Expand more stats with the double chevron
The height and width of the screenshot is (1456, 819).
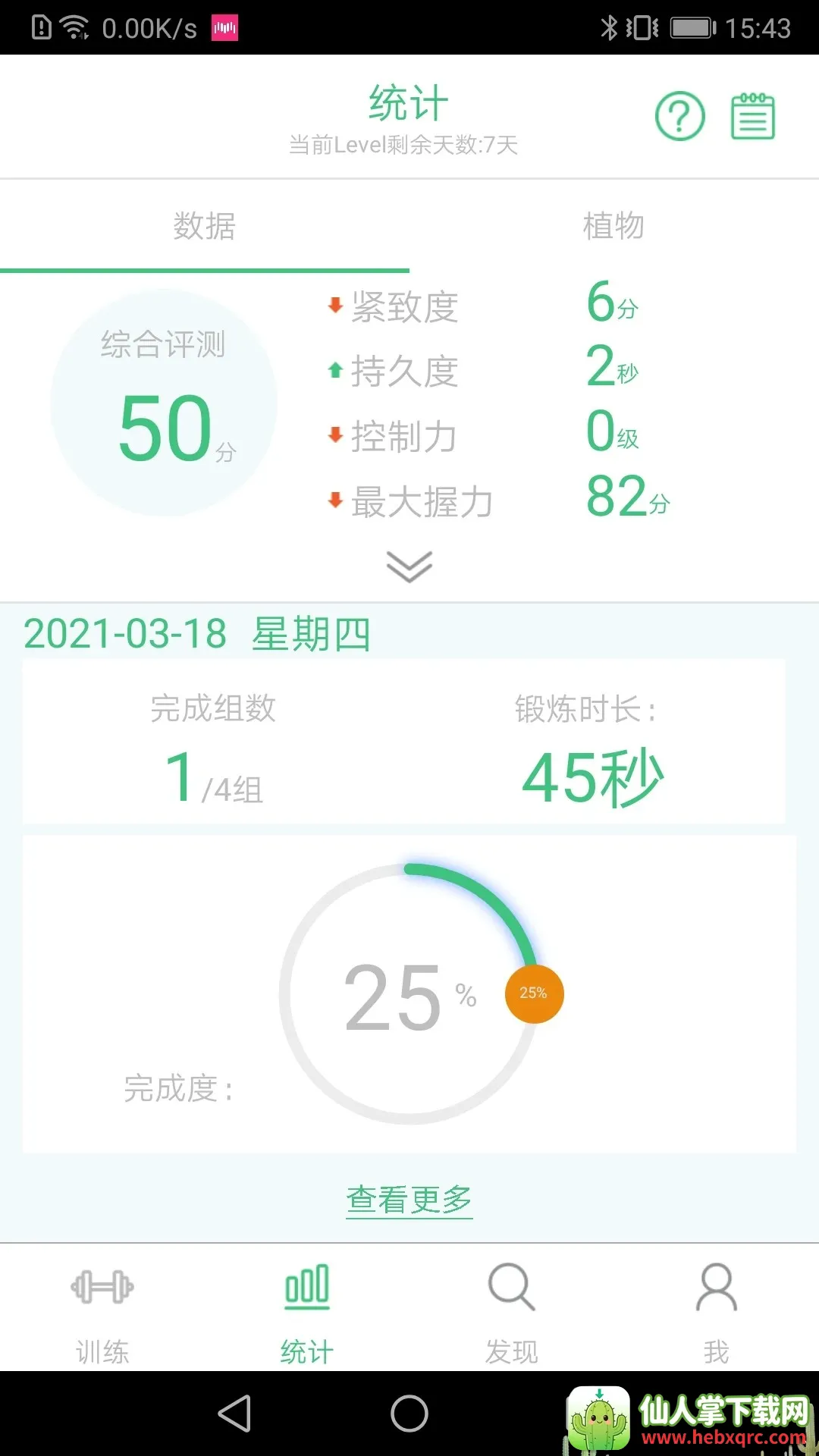409,566
